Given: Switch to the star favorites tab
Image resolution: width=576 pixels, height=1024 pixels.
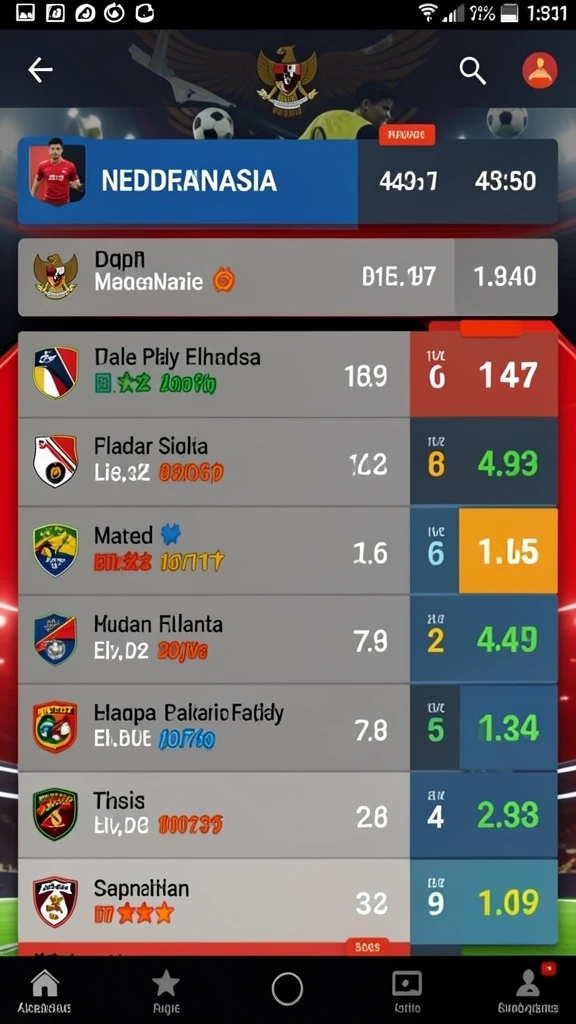Looking at the screenshot, I should 166,990.
